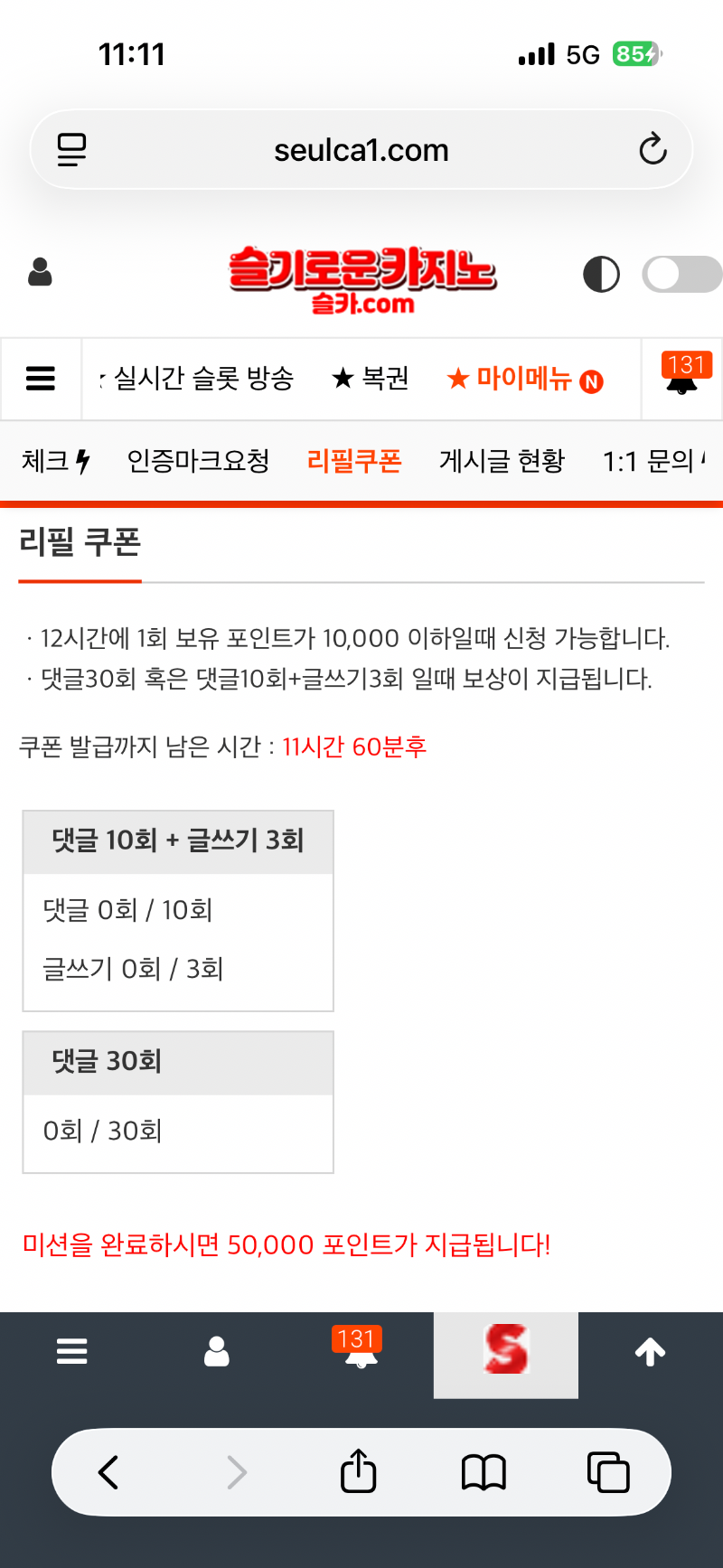Share this page from the browser toolbar
723x1568 pixels.
pos(359,1471)
